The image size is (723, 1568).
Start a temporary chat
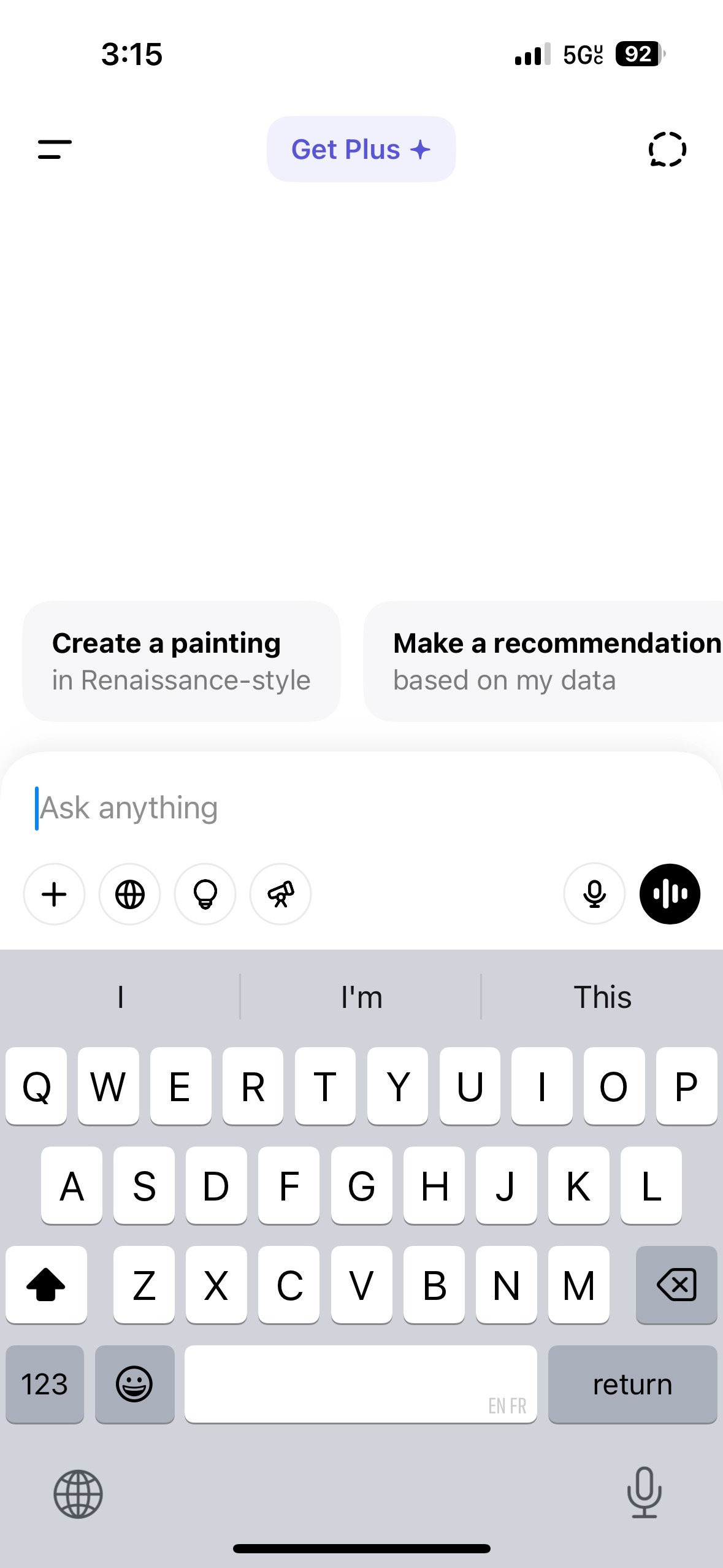tap(667, 149)
